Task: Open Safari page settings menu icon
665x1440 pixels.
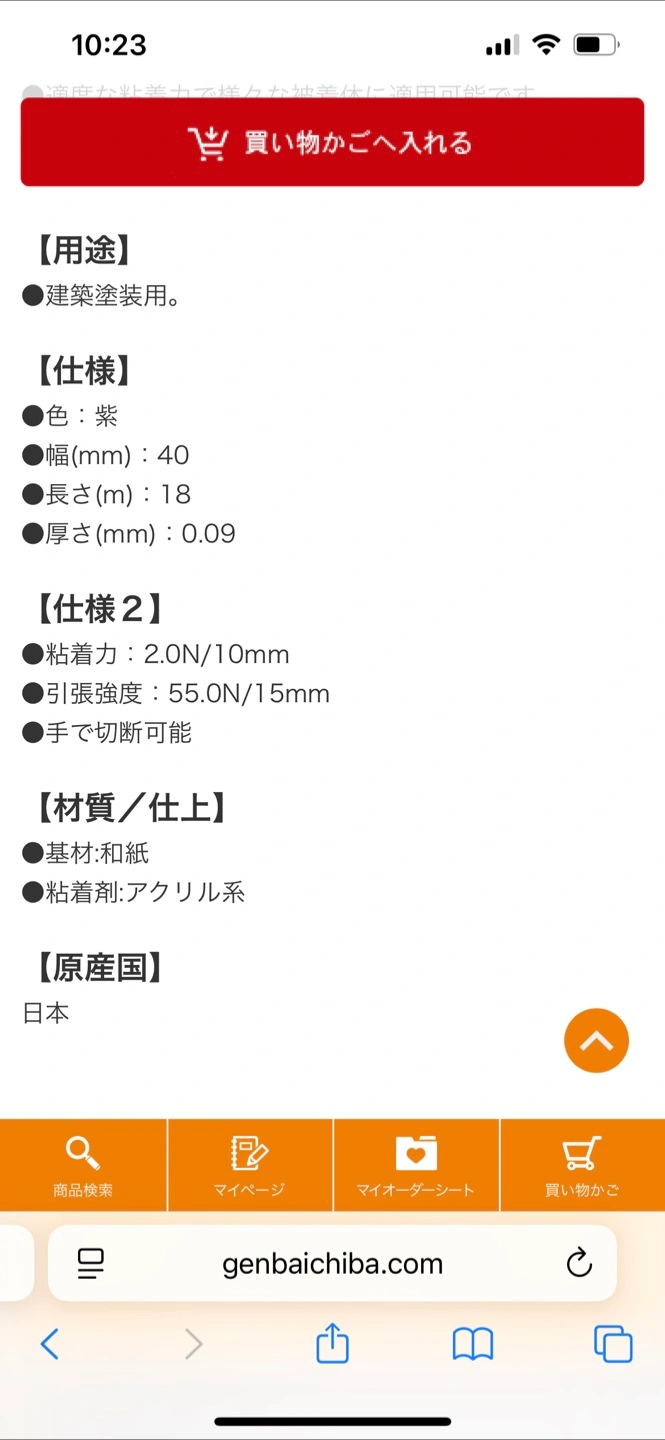Action: (91, 1264)
